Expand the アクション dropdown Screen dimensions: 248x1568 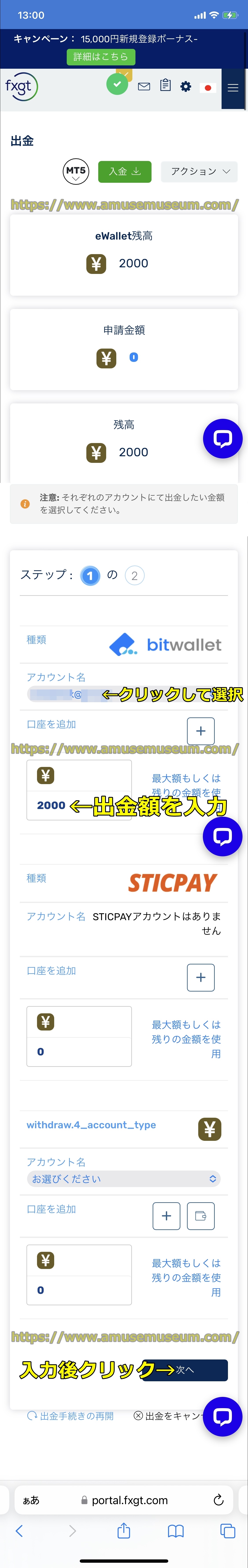click(x=199, y=172)
